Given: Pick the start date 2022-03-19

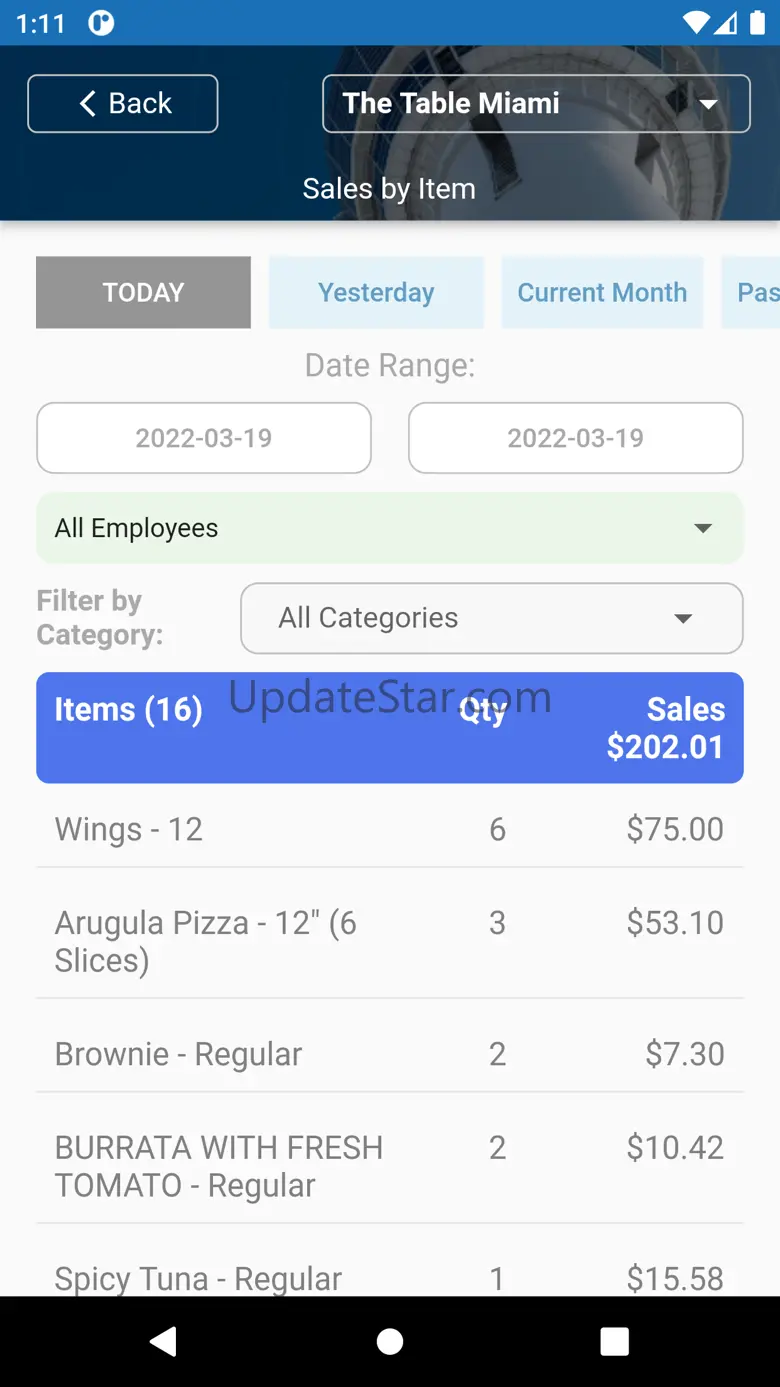Looking at the screenshot, I should [x=204, y=438].
